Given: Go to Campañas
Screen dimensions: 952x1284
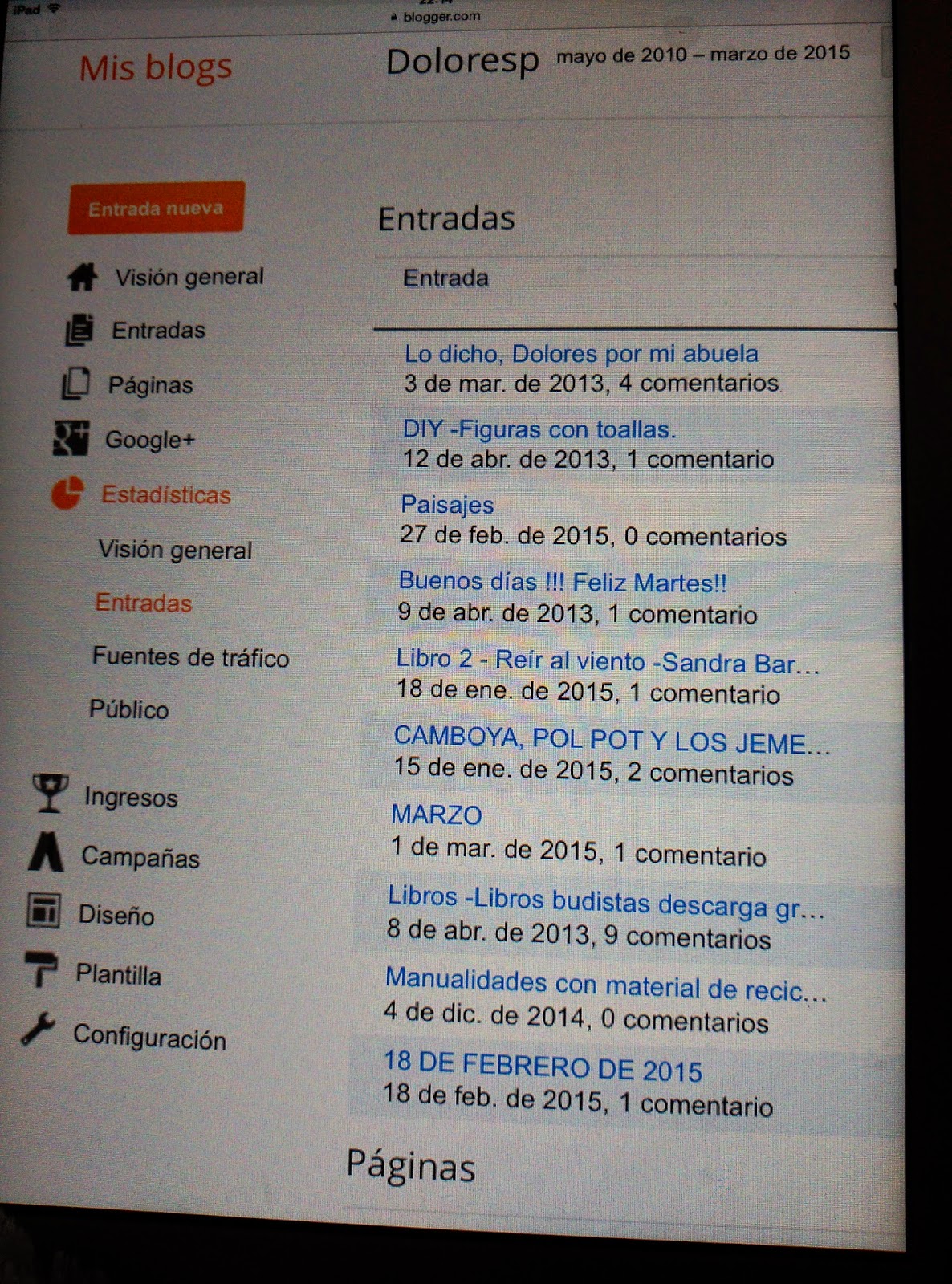Looking at the screenshot, I should click(x=140, y=857).
